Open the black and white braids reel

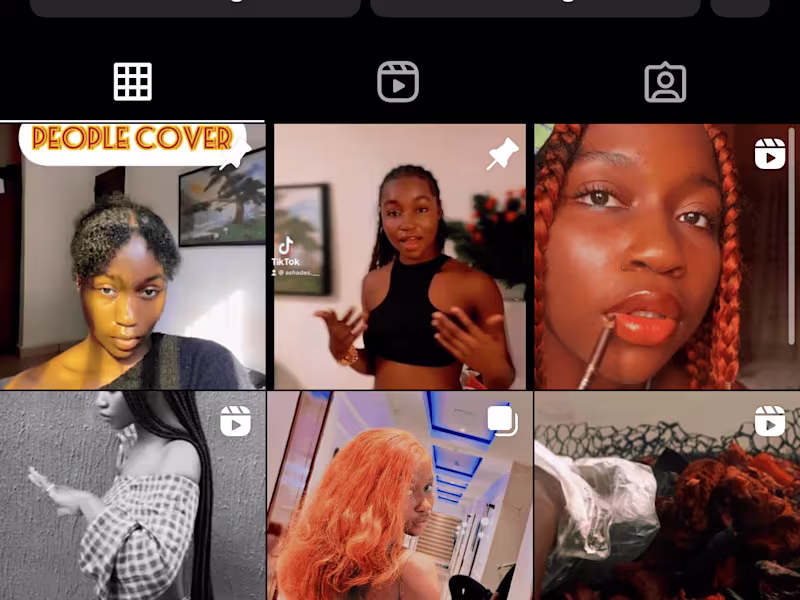tap(132, 496)
